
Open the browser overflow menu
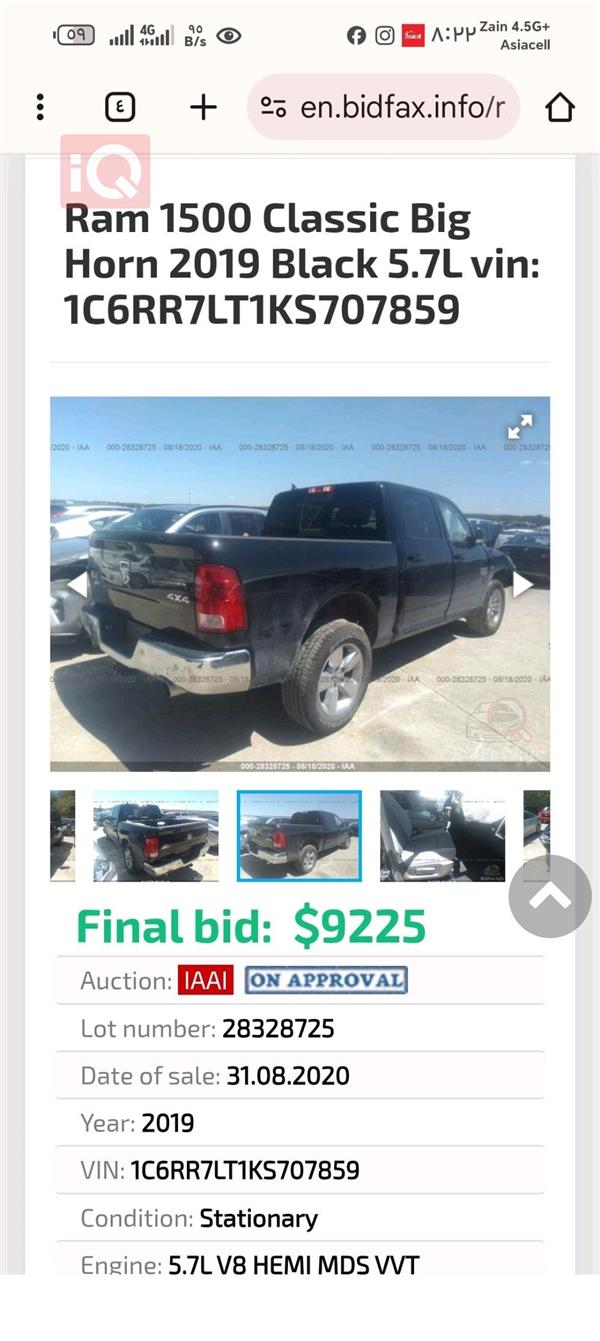tap(40, 107)
